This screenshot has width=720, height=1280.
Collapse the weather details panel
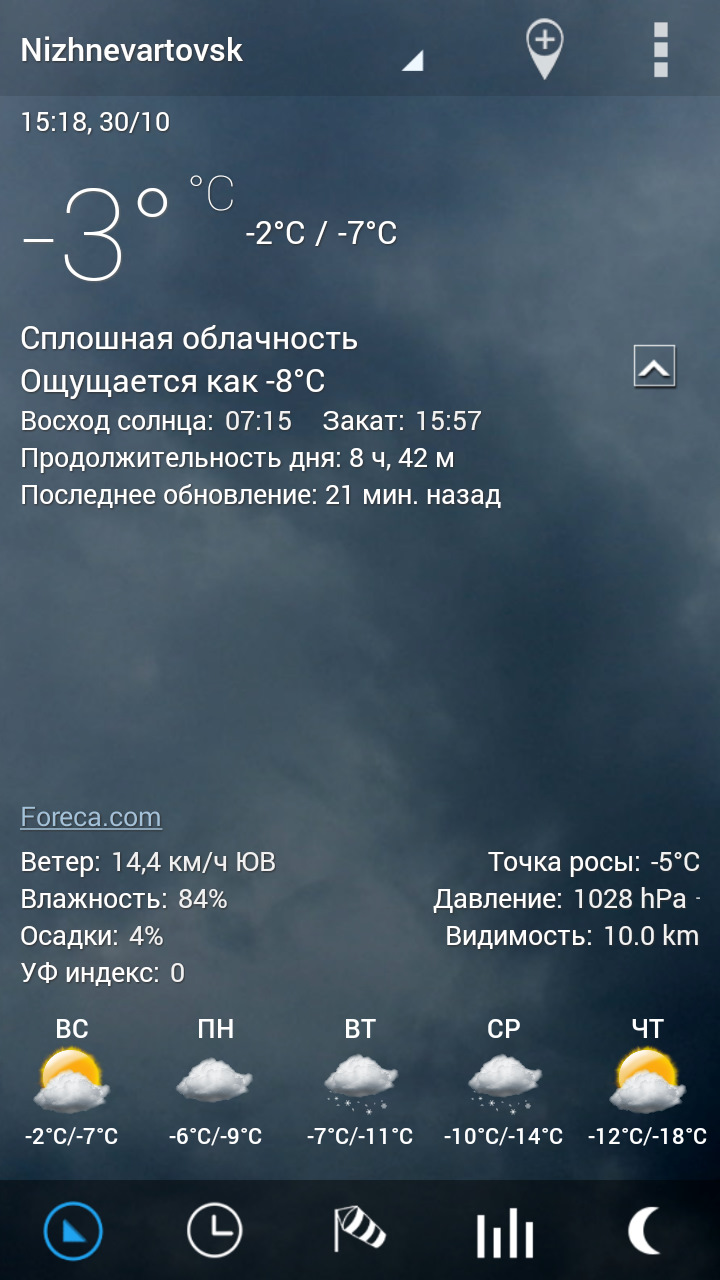655,367
